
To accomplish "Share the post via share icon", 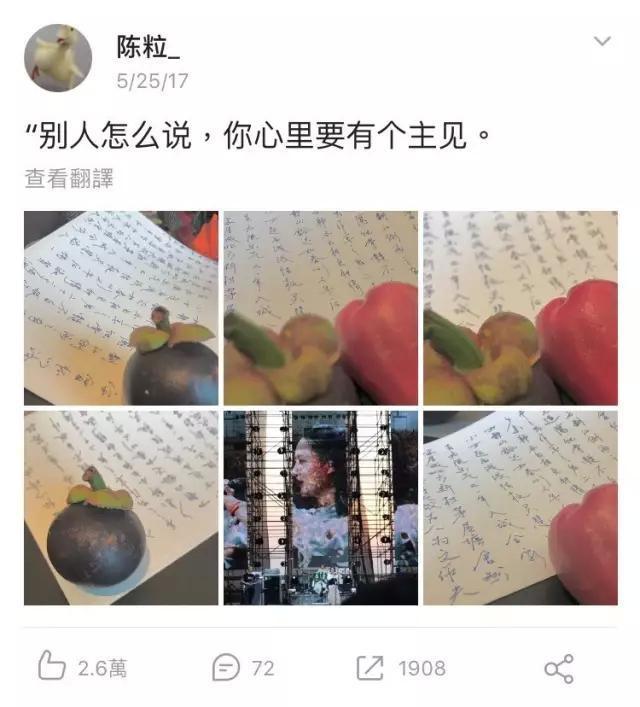I will click(559, 668).
